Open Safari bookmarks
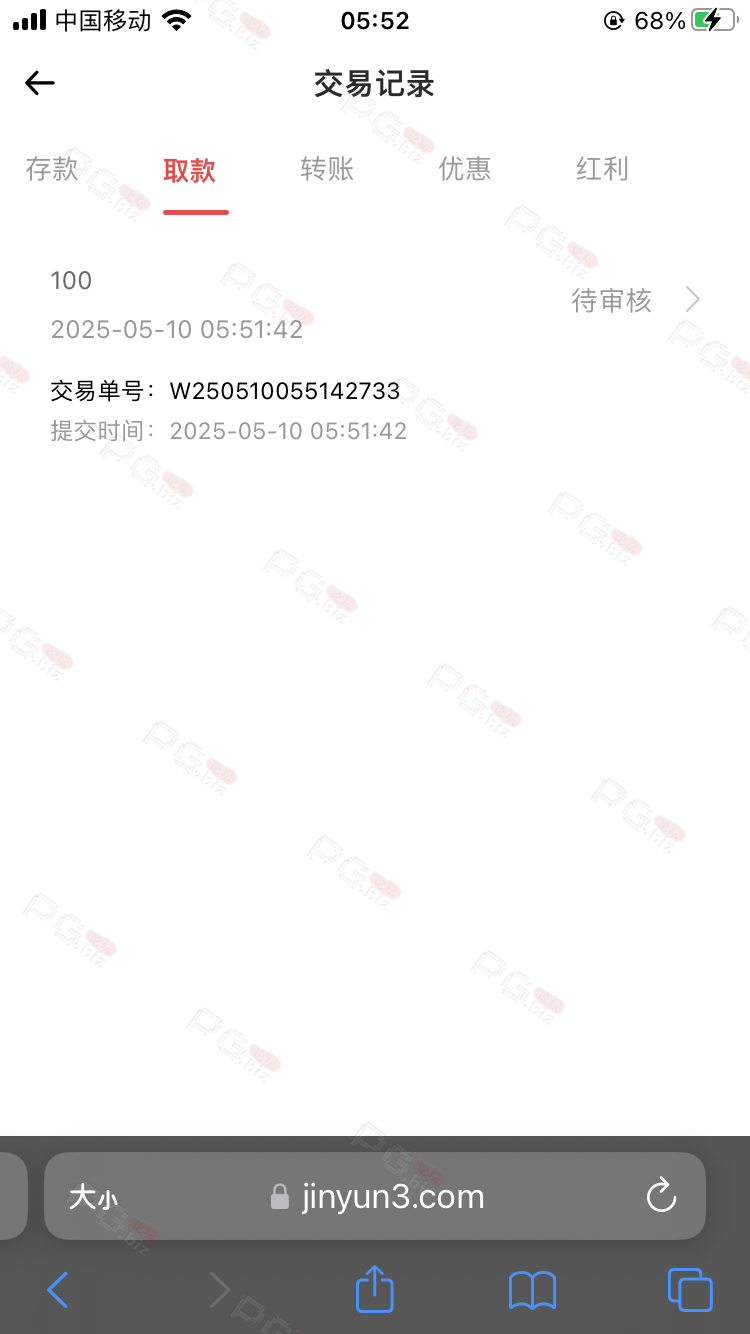Viewport: 750px width, 1334px height. 532,1290
